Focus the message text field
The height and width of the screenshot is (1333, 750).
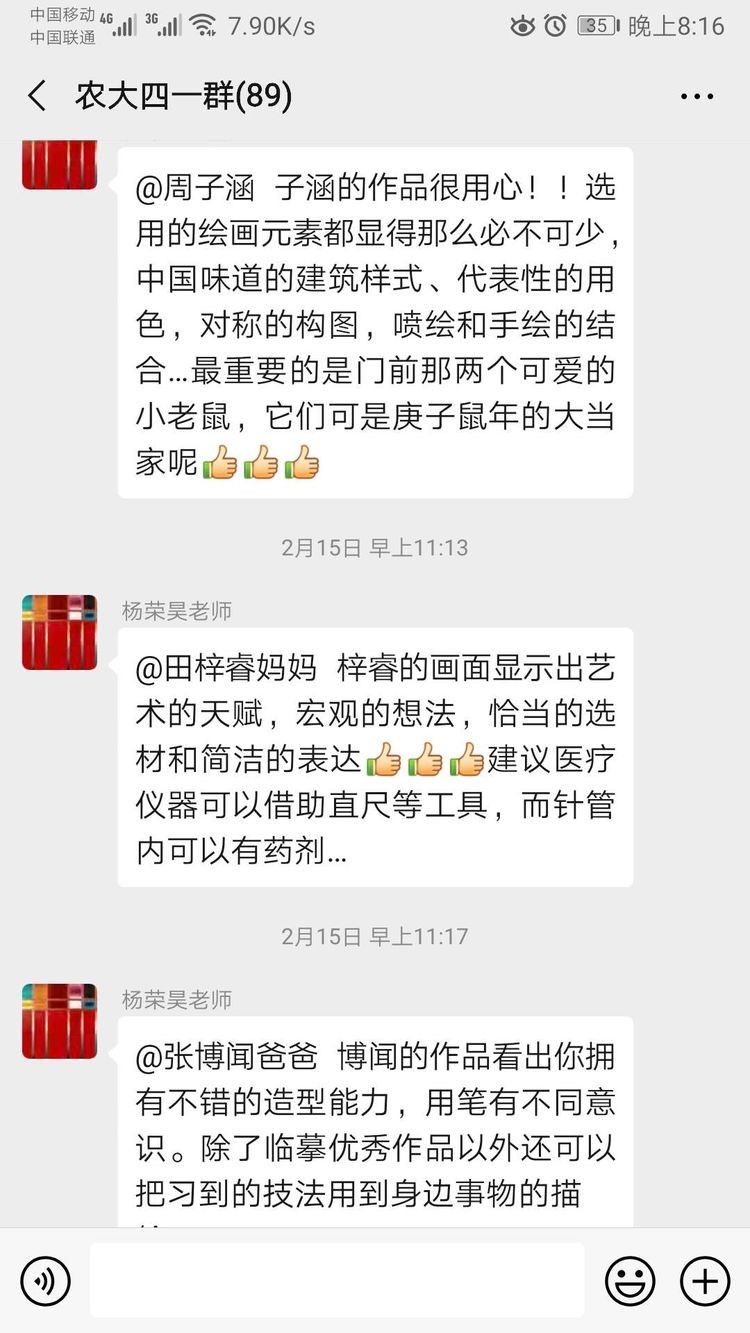tap(337, 1280)
